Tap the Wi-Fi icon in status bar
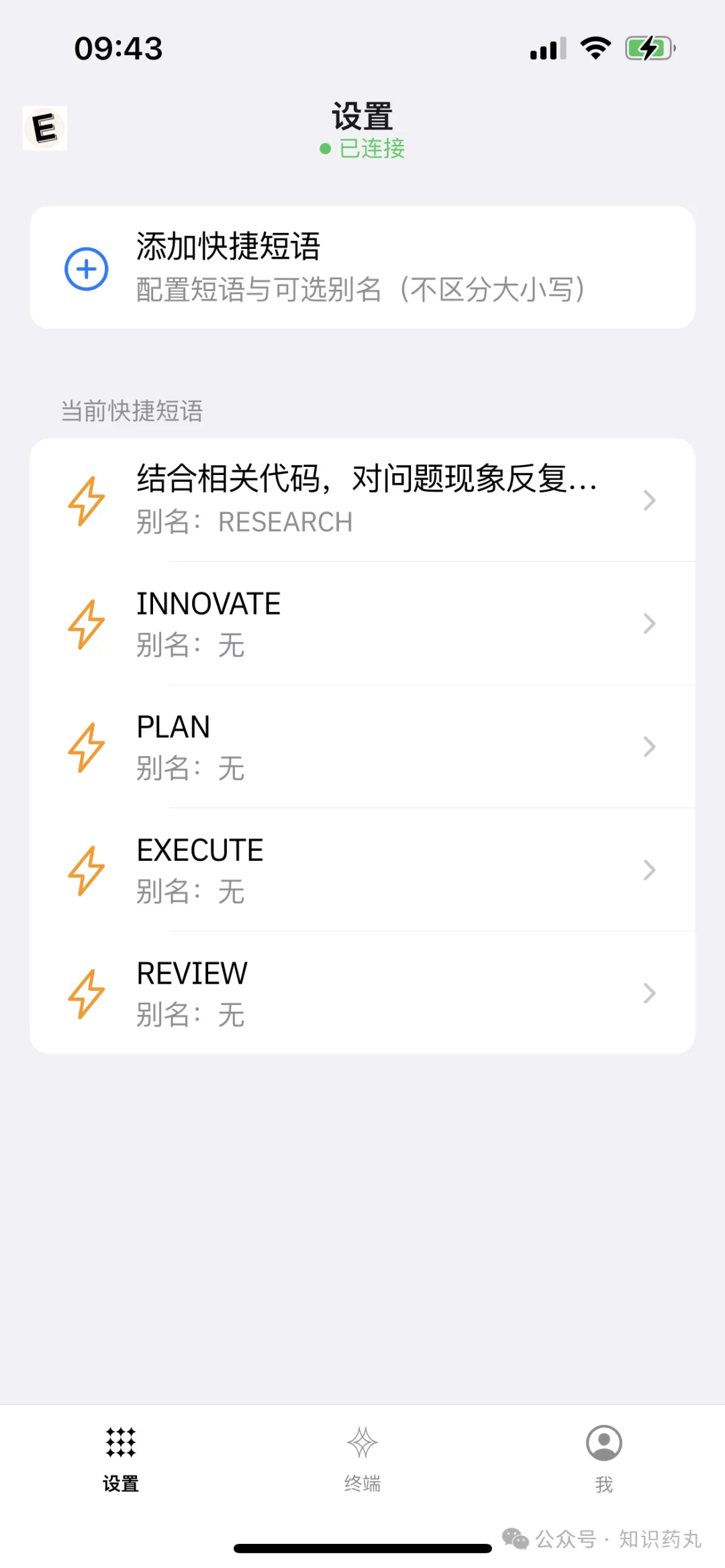 595,48
